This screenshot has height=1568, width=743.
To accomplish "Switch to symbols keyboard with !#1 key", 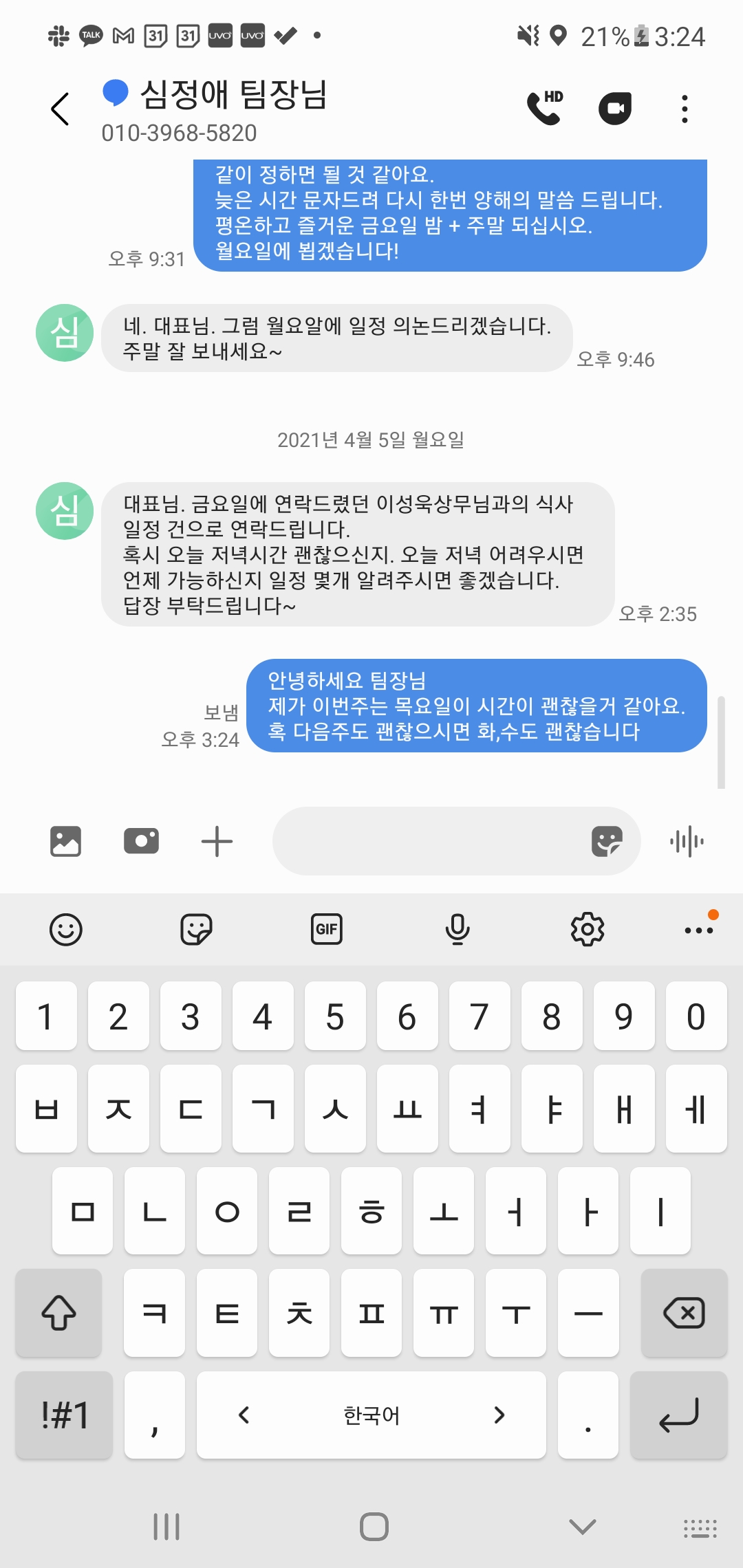I will (65, 1415).
